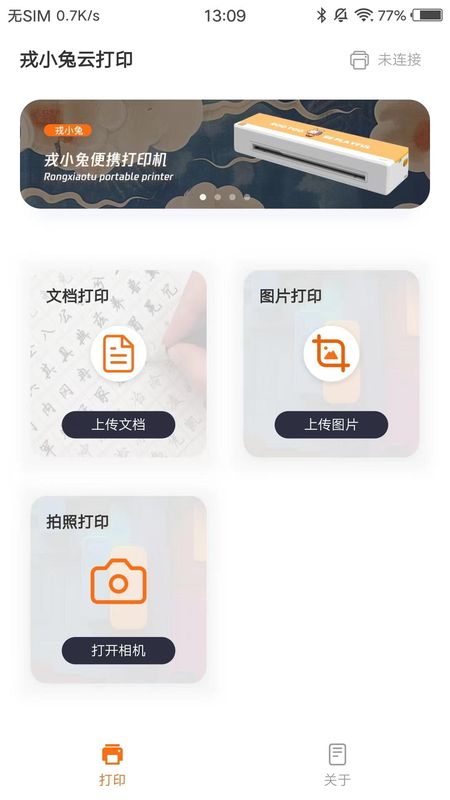
Task: Open the 戎小兔便携打印机 banner
Action: [225, 154]
